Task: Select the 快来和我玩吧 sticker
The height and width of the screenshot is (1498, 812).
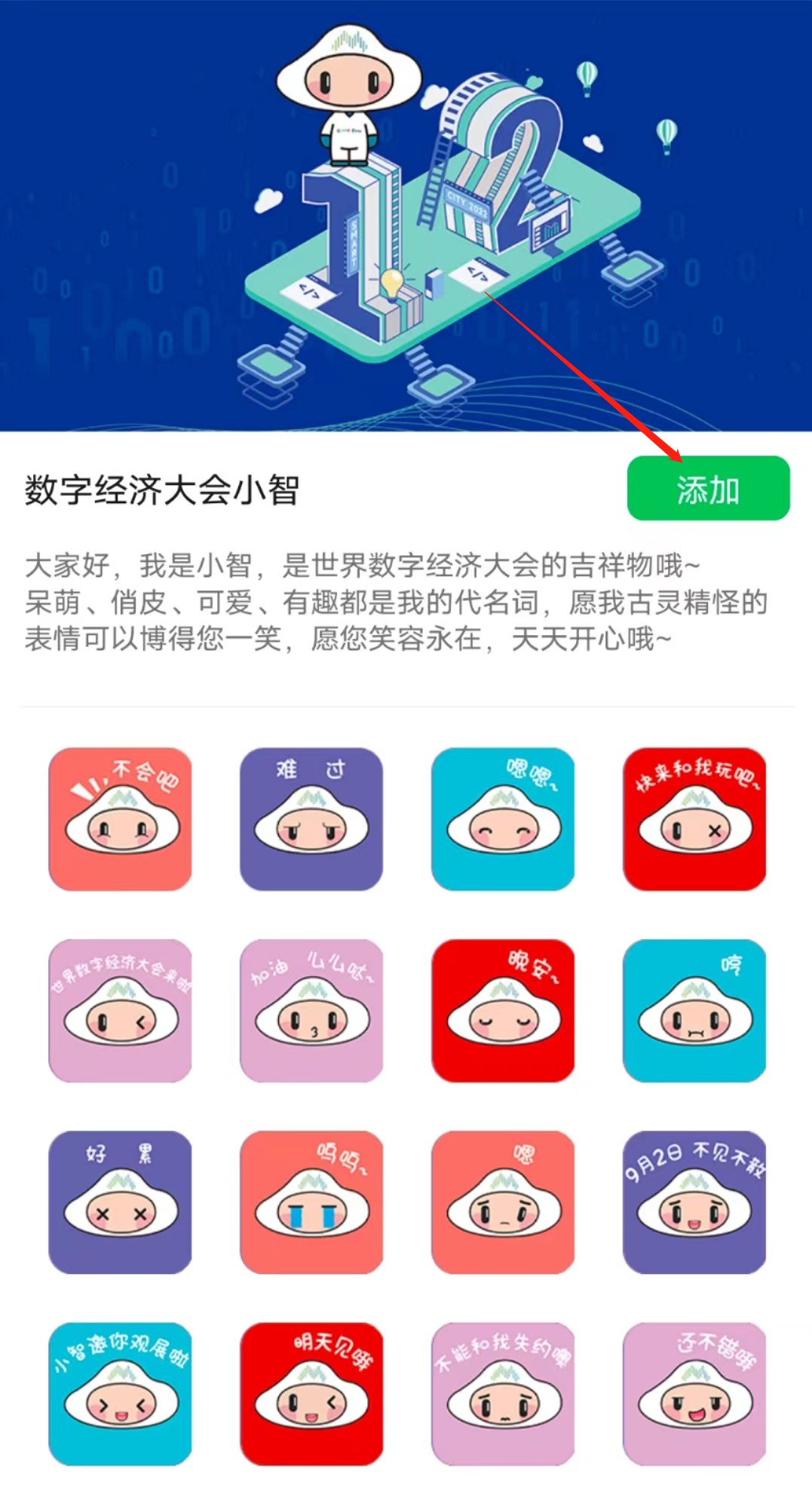Action: point(694,818)
